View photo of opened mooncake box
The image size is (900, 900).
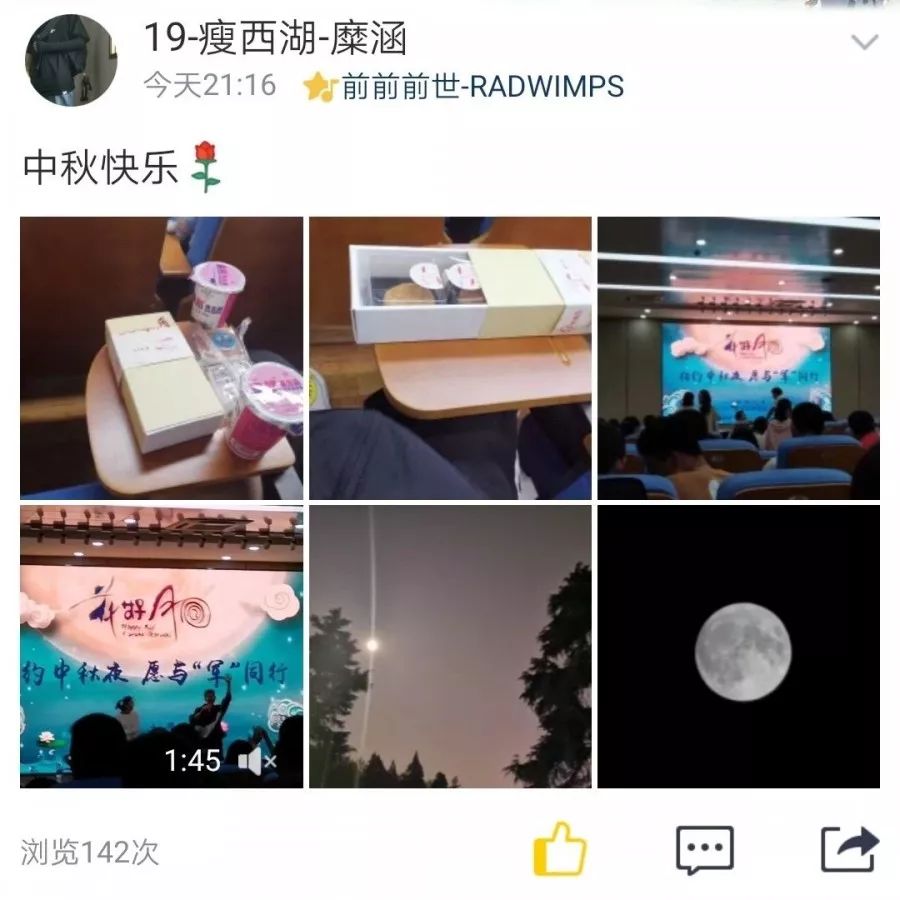tap(449, 357)
